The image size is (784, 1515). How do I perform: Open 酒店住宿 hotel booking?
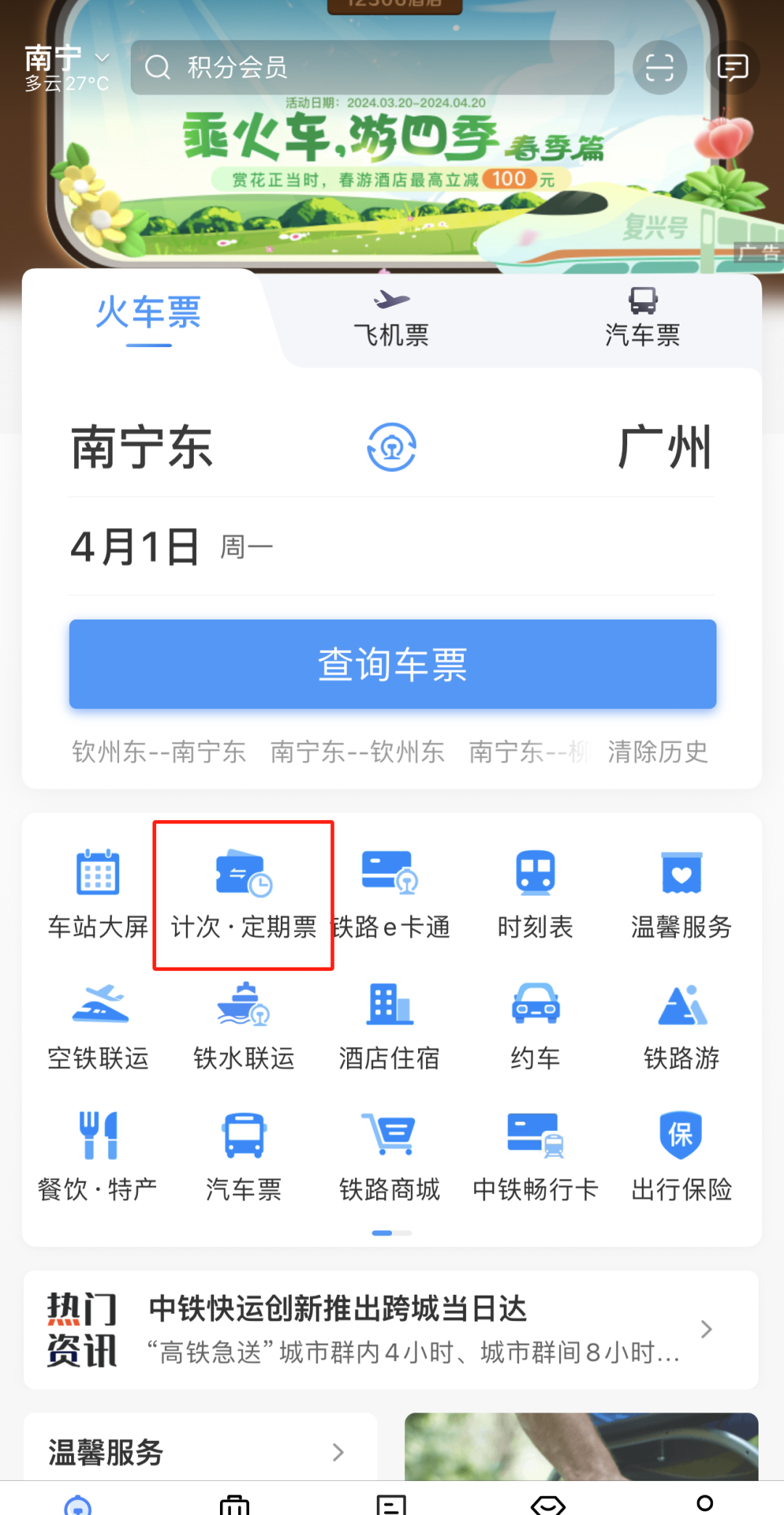(x=389, y=1025)
